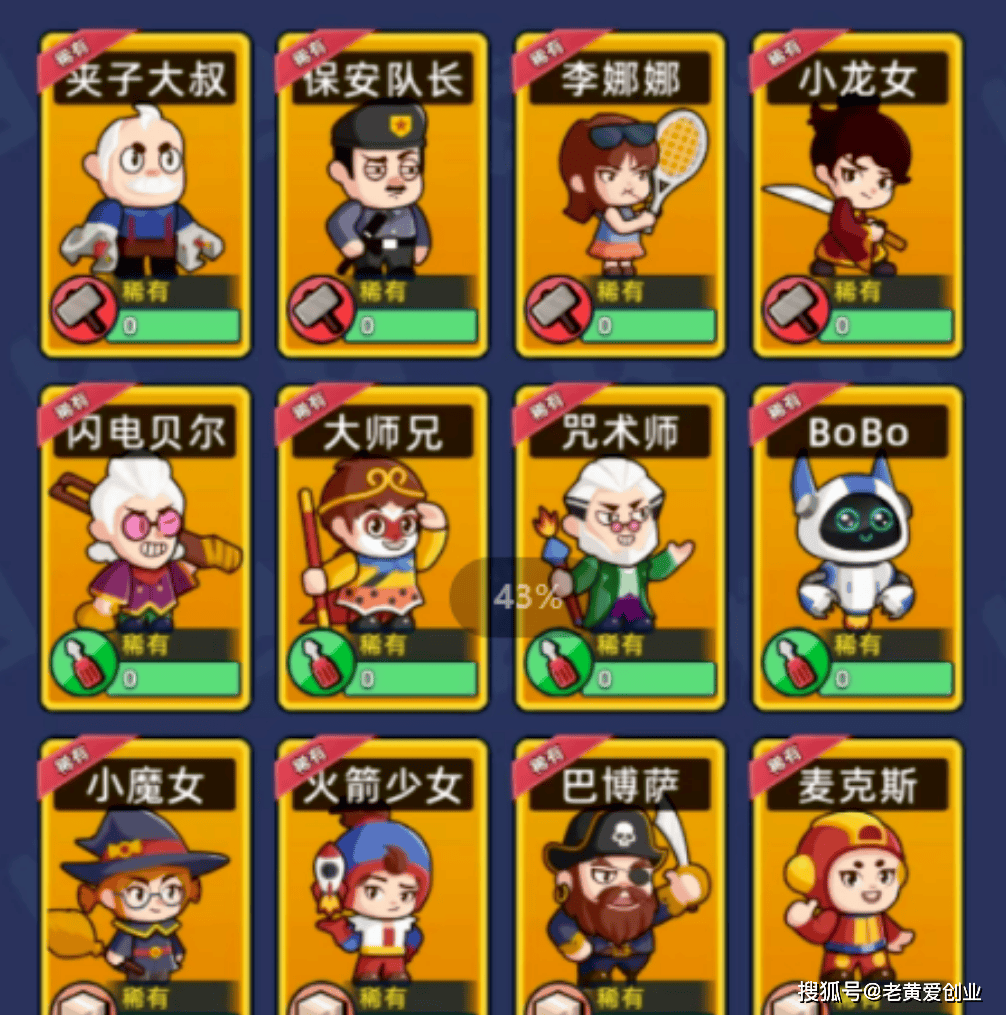Image resolution: width=1006 pixels, height=1015 pixels.
Task: View the 李娜娜 character card
Action: (x=619, y=195)
